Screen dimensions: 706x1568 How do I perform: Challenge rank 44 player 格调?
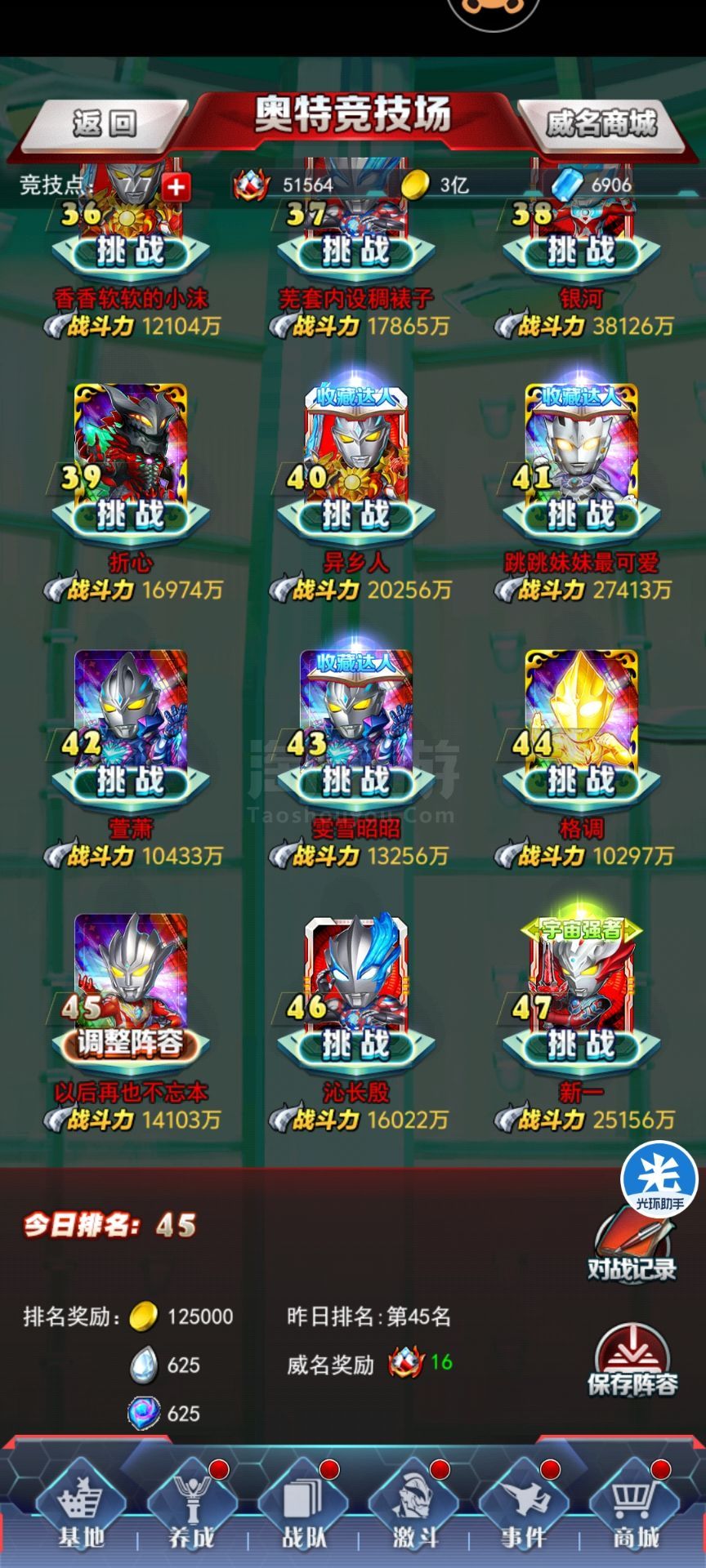pos(581,782)
